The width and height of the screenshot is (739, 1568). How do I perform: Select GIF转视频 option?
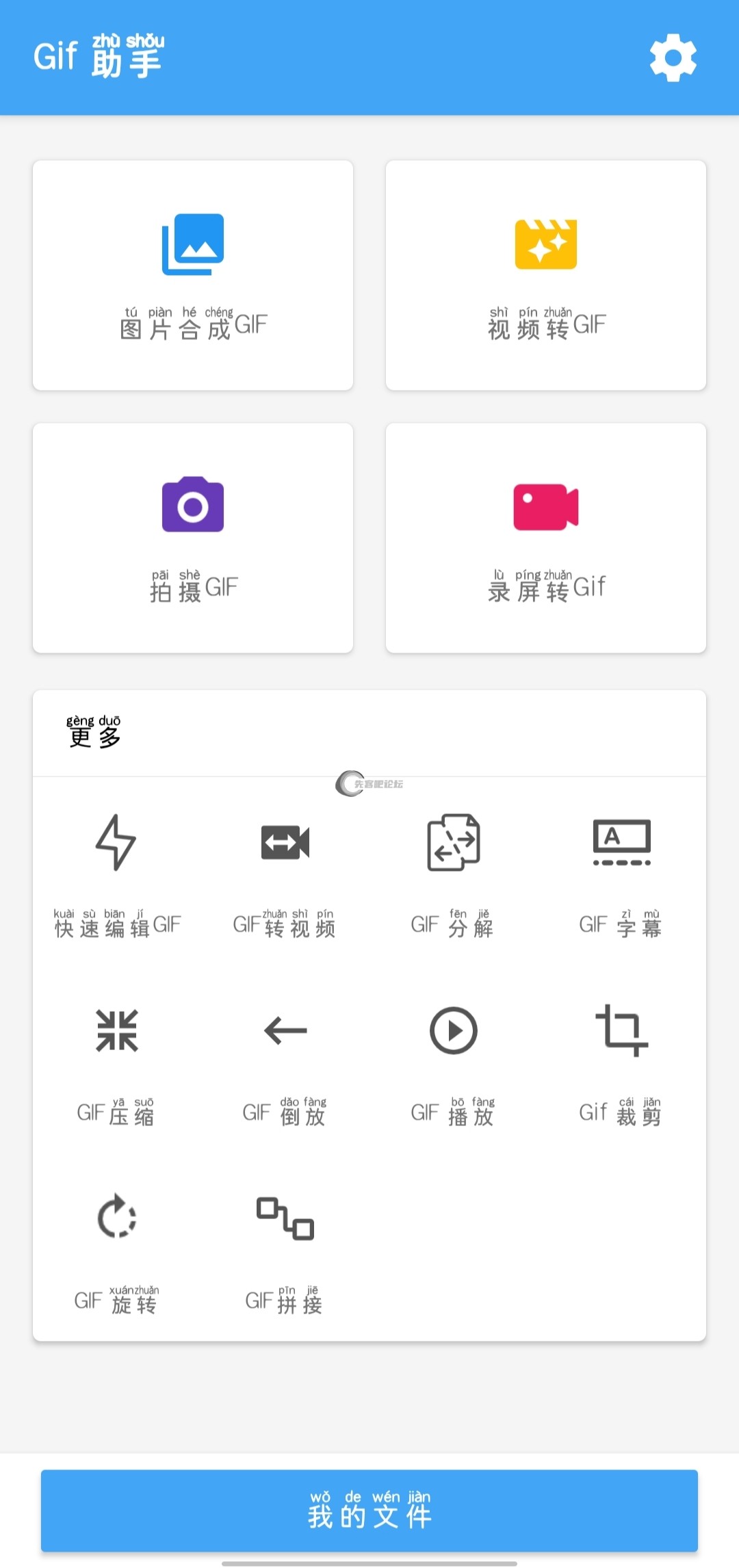(x=285, y=872)
